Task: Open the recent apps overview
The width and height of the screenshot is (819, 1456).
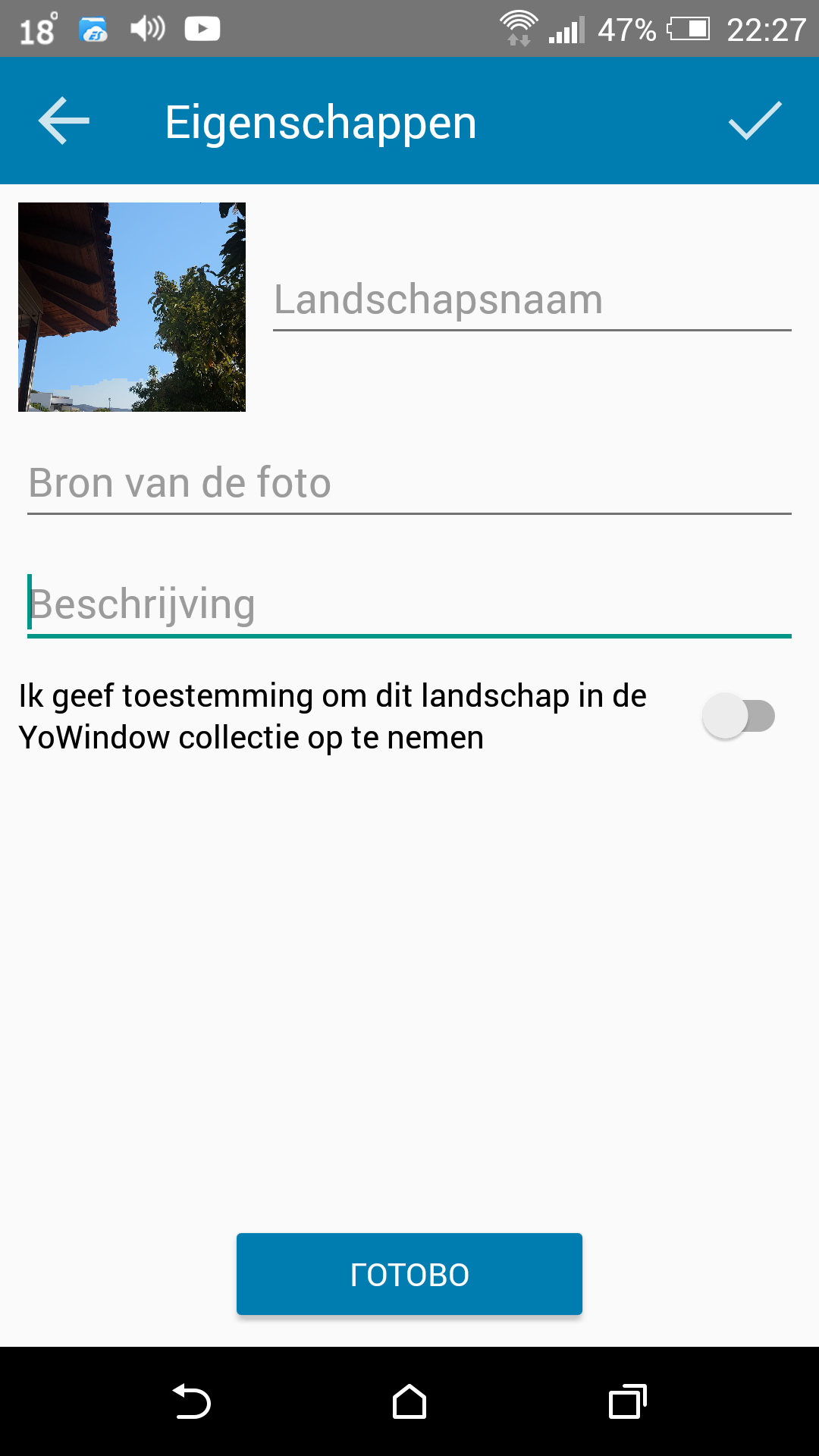Action: [628, 1401]
